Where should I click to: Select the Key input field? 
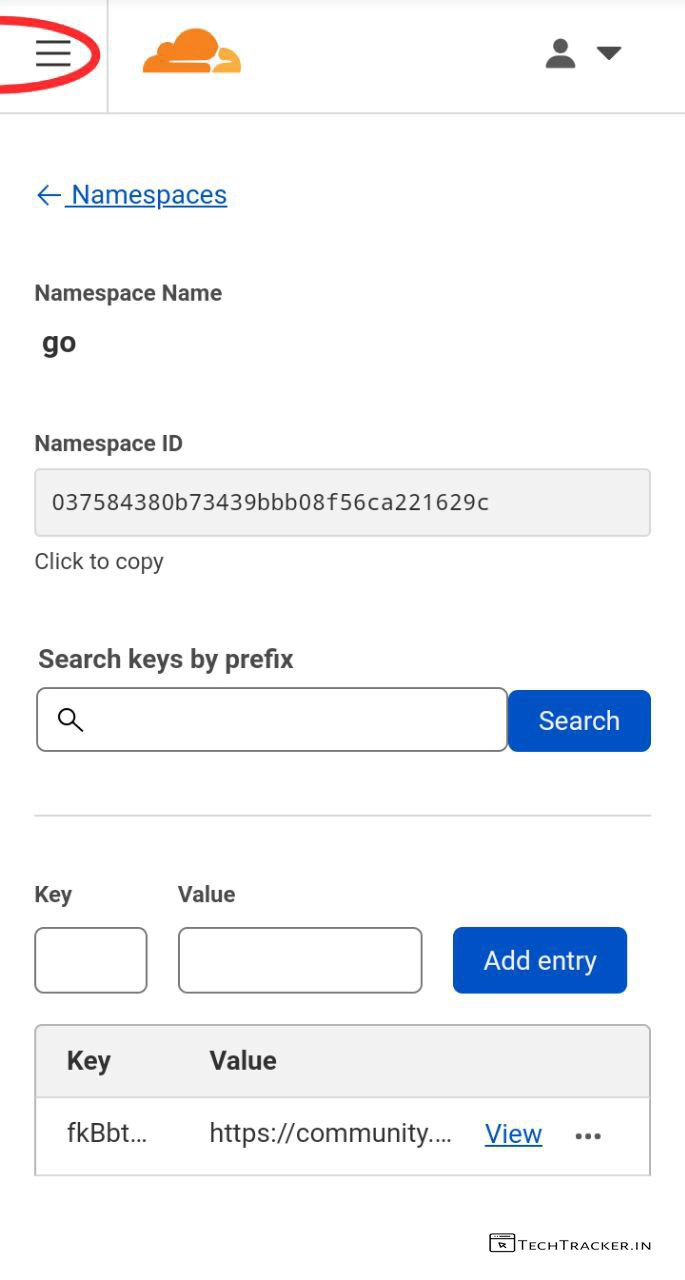(91, 960)
